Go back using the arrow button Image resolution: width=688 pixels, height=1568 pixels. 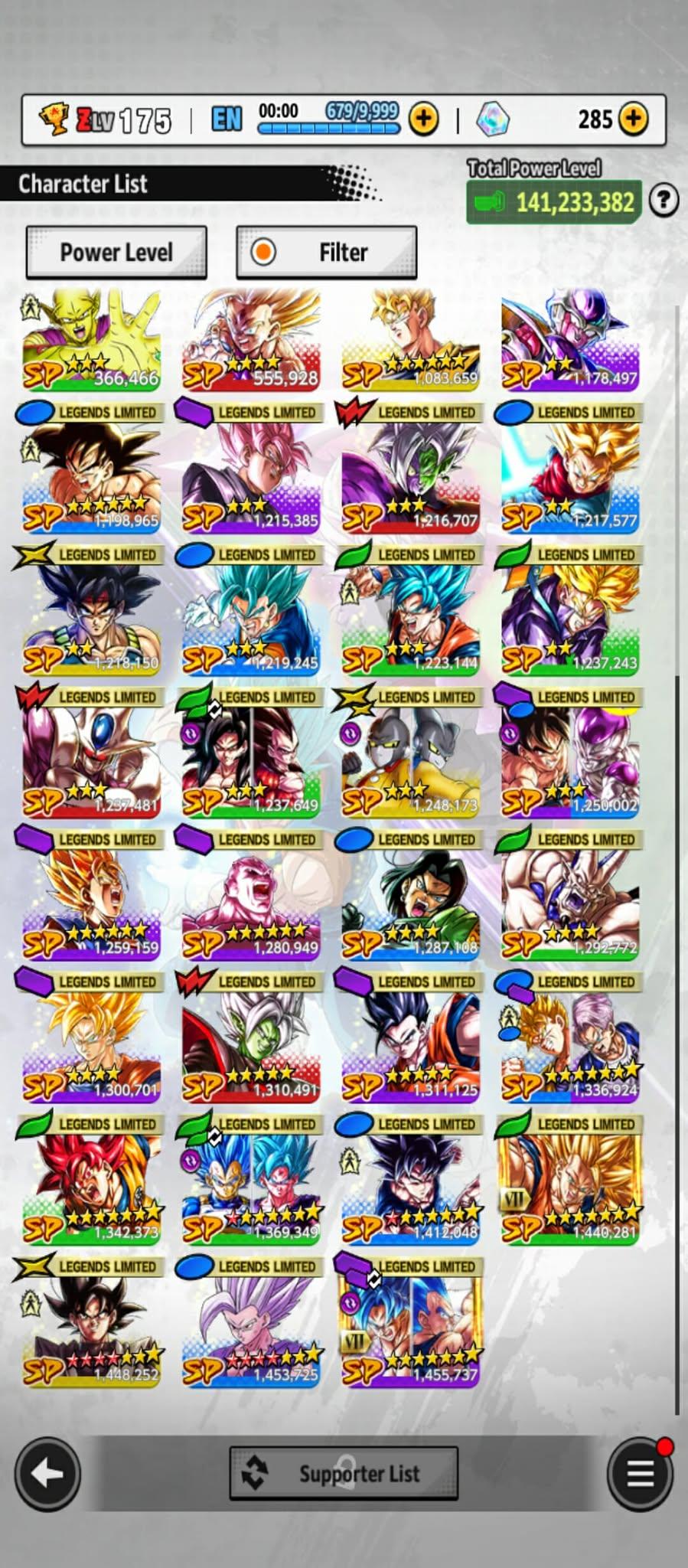click(47, 1472)
